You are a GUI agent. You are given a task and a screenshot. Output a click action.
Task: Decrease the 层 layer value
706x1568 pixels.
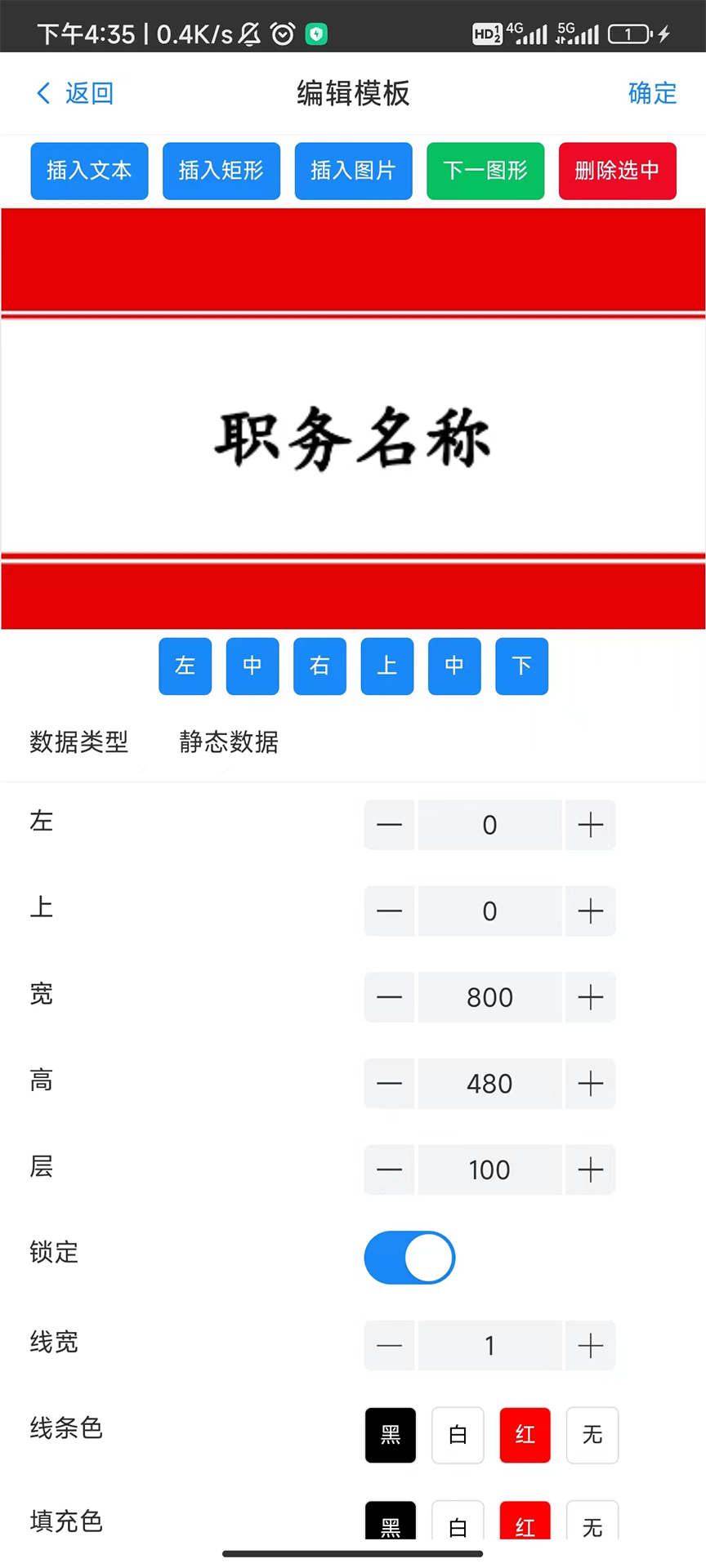[390, 1169]
